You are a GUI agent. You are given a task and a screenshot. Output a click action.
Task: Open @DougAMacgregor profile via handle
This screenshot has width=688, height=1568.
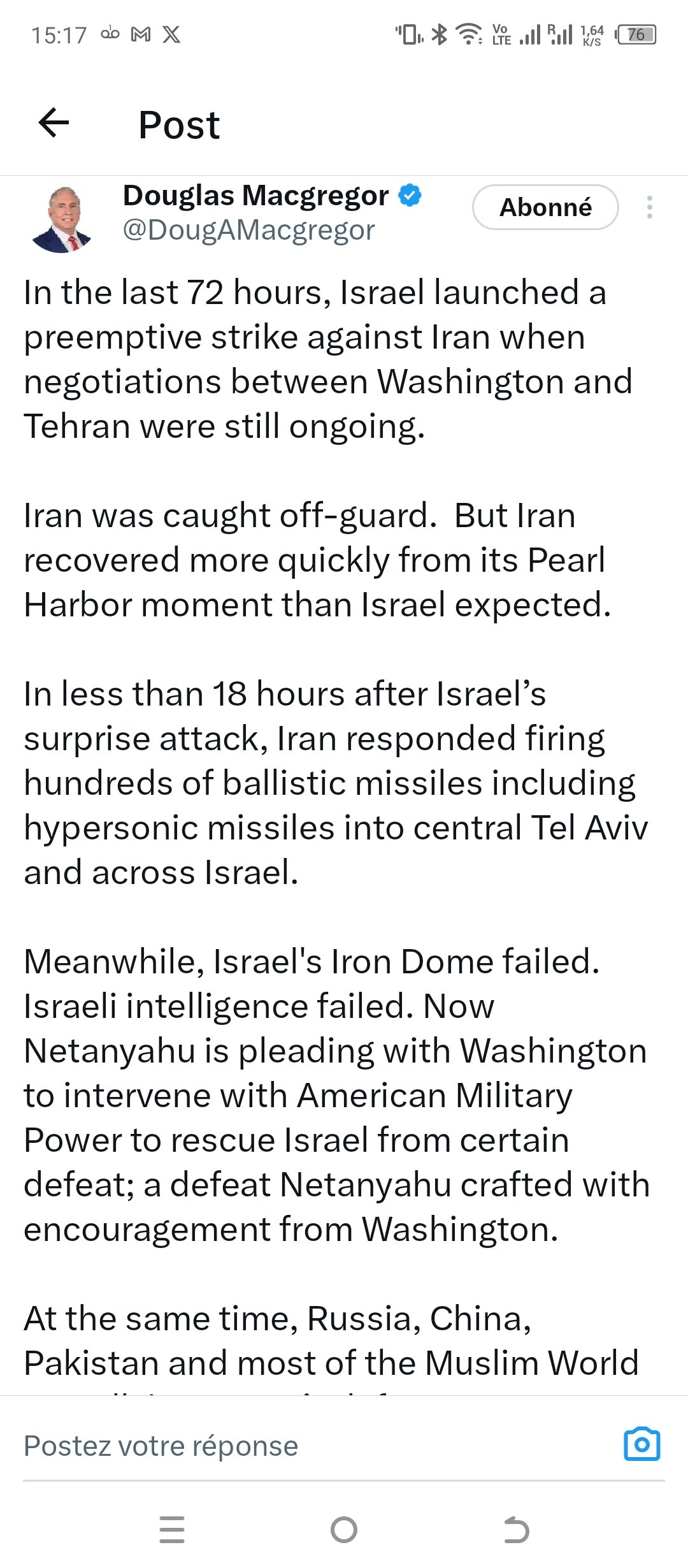pyautogui.click(x=248, y=230)
